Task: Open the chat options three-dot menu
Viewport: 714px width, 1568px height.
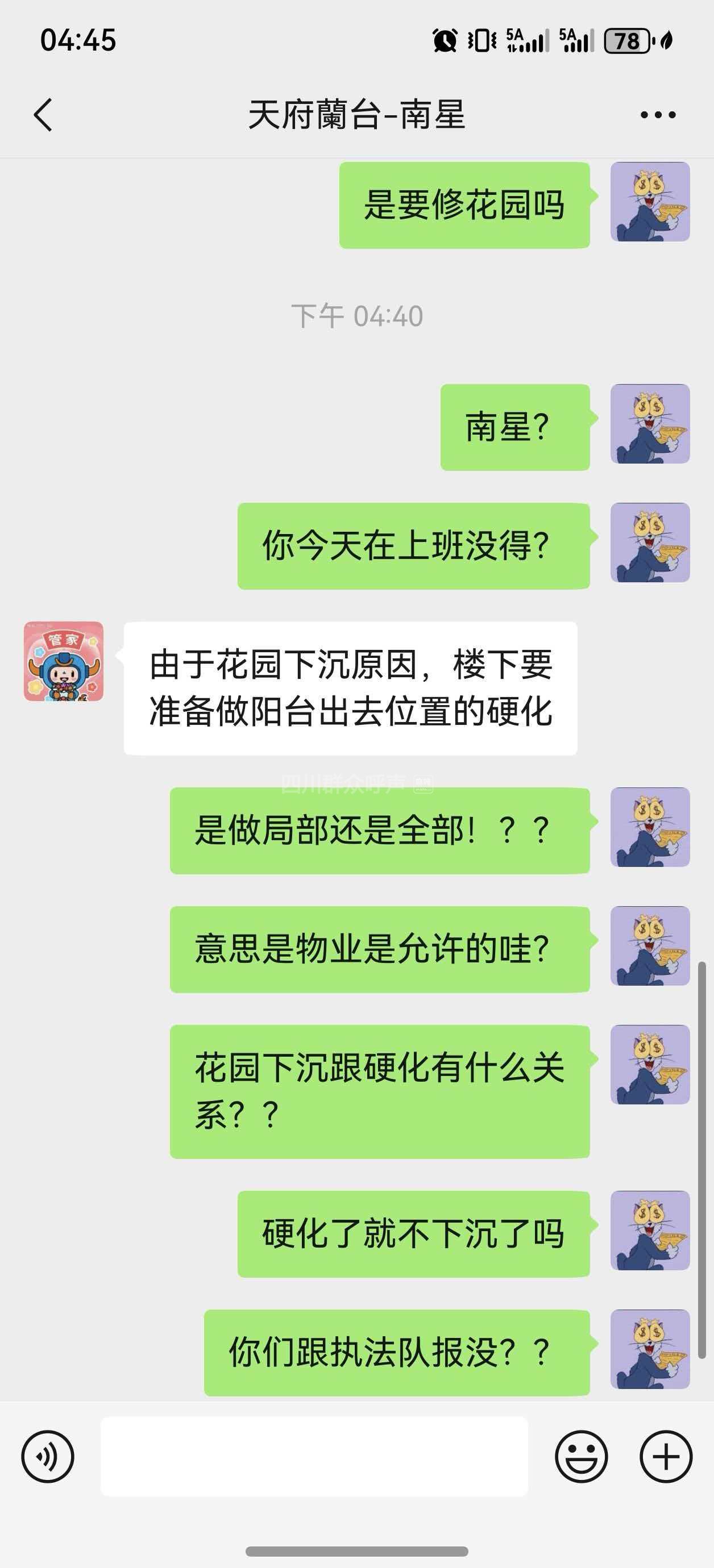Action: [658, 115]
